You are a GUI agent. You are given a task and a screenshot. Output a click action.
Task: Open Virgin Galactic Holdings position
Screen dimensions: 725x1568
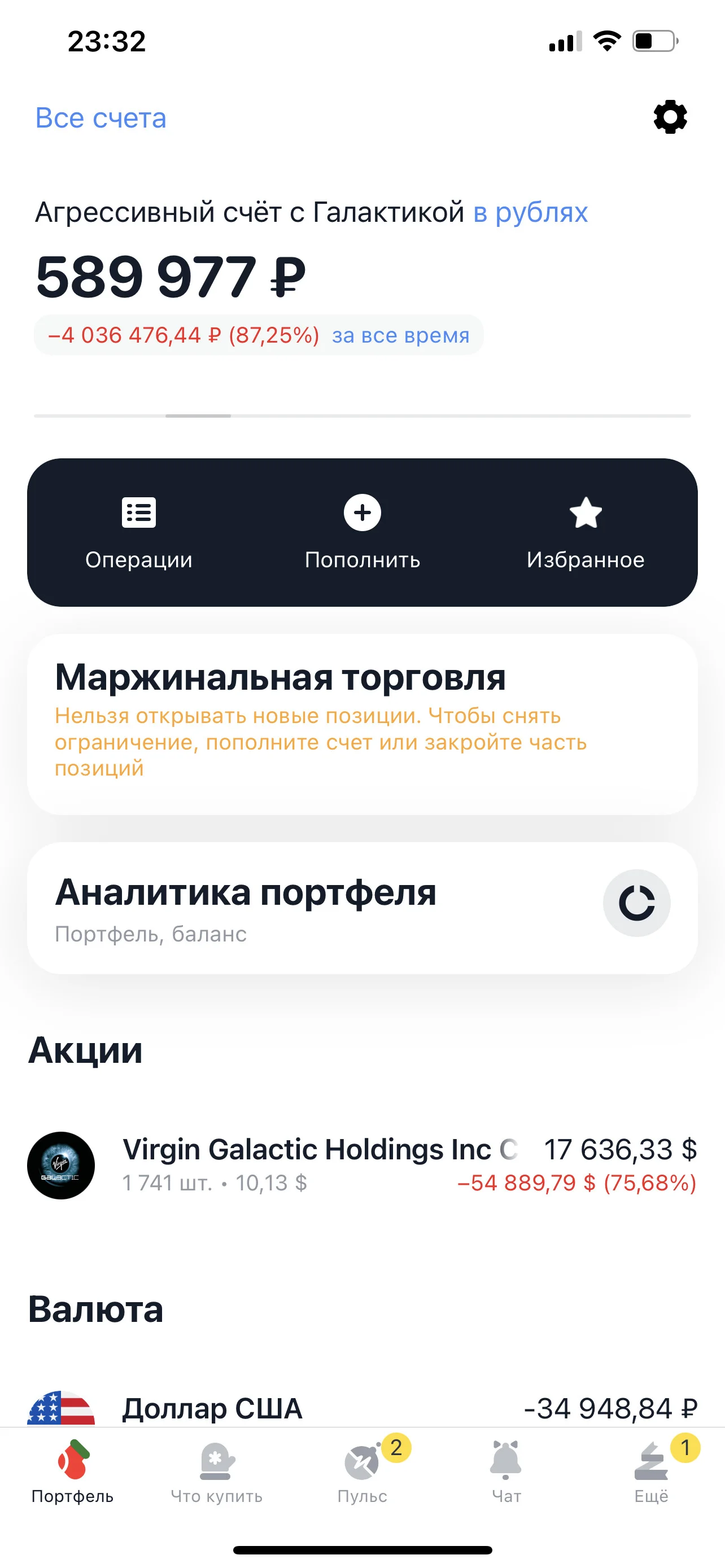(362, 1165)
